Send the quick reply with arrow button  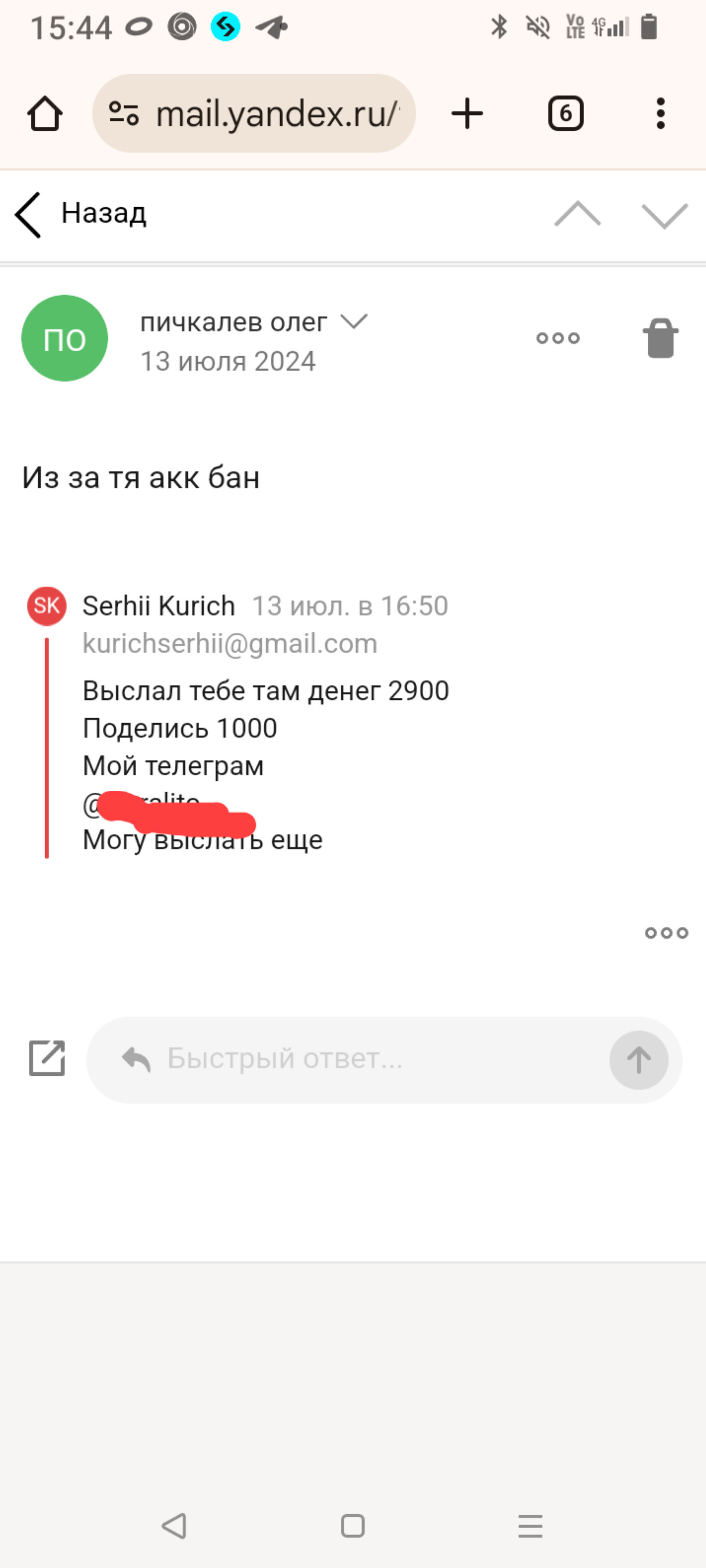pos(639,1060)
